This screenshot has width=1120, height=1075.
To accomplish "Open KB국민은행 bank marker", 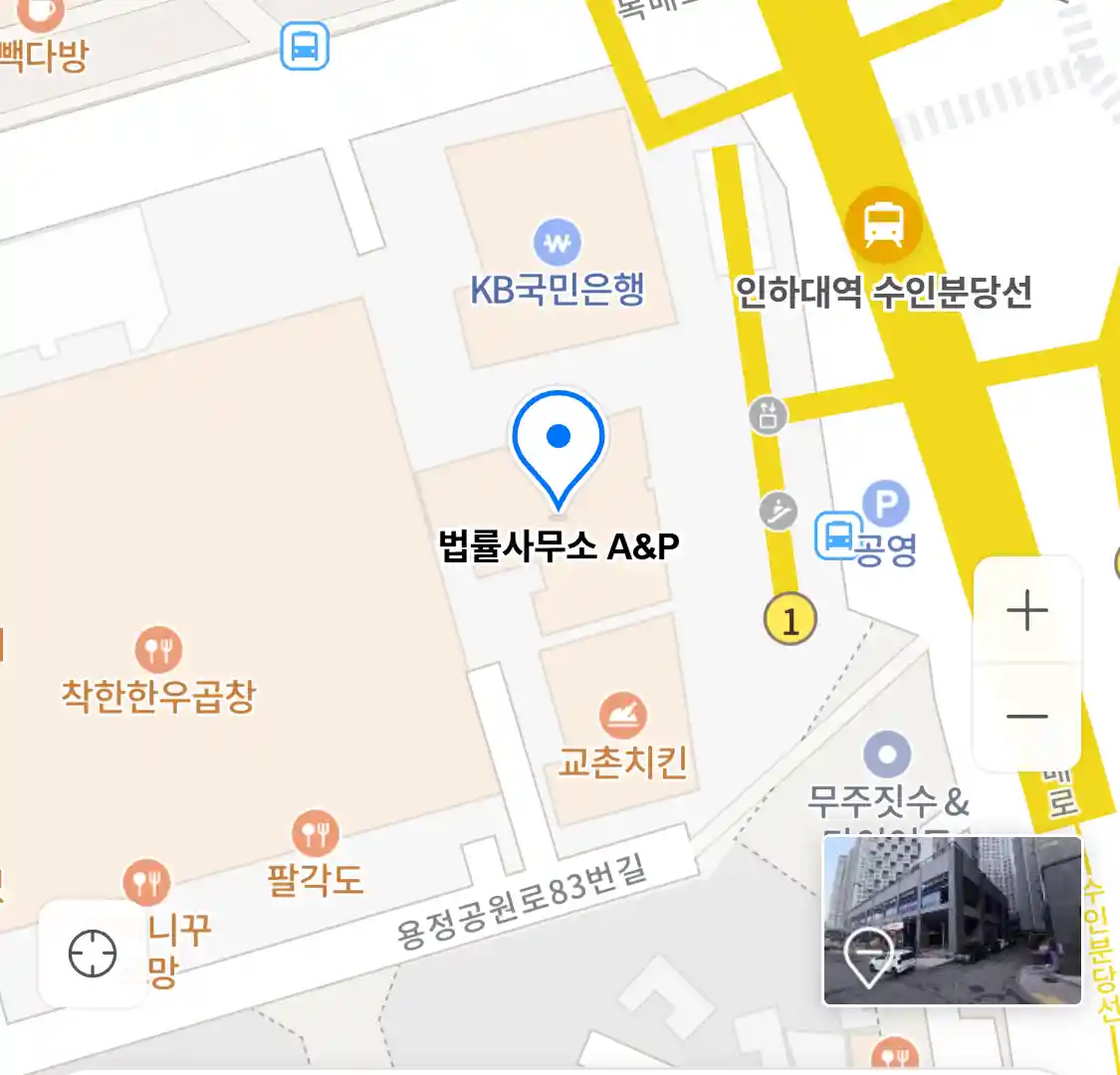I will pos(557,242).
